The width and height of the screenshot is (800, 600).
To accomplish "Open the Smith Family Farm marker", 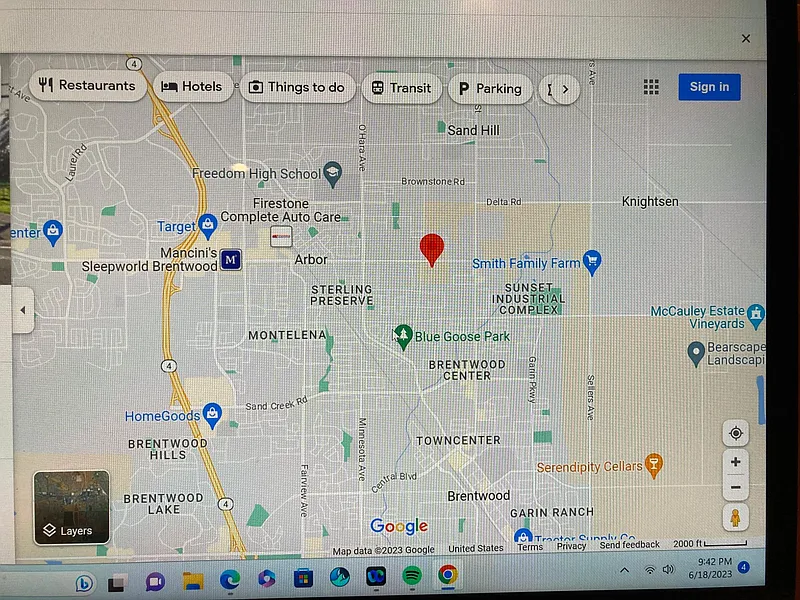I will pyautogui.click(x=592, y=263).
